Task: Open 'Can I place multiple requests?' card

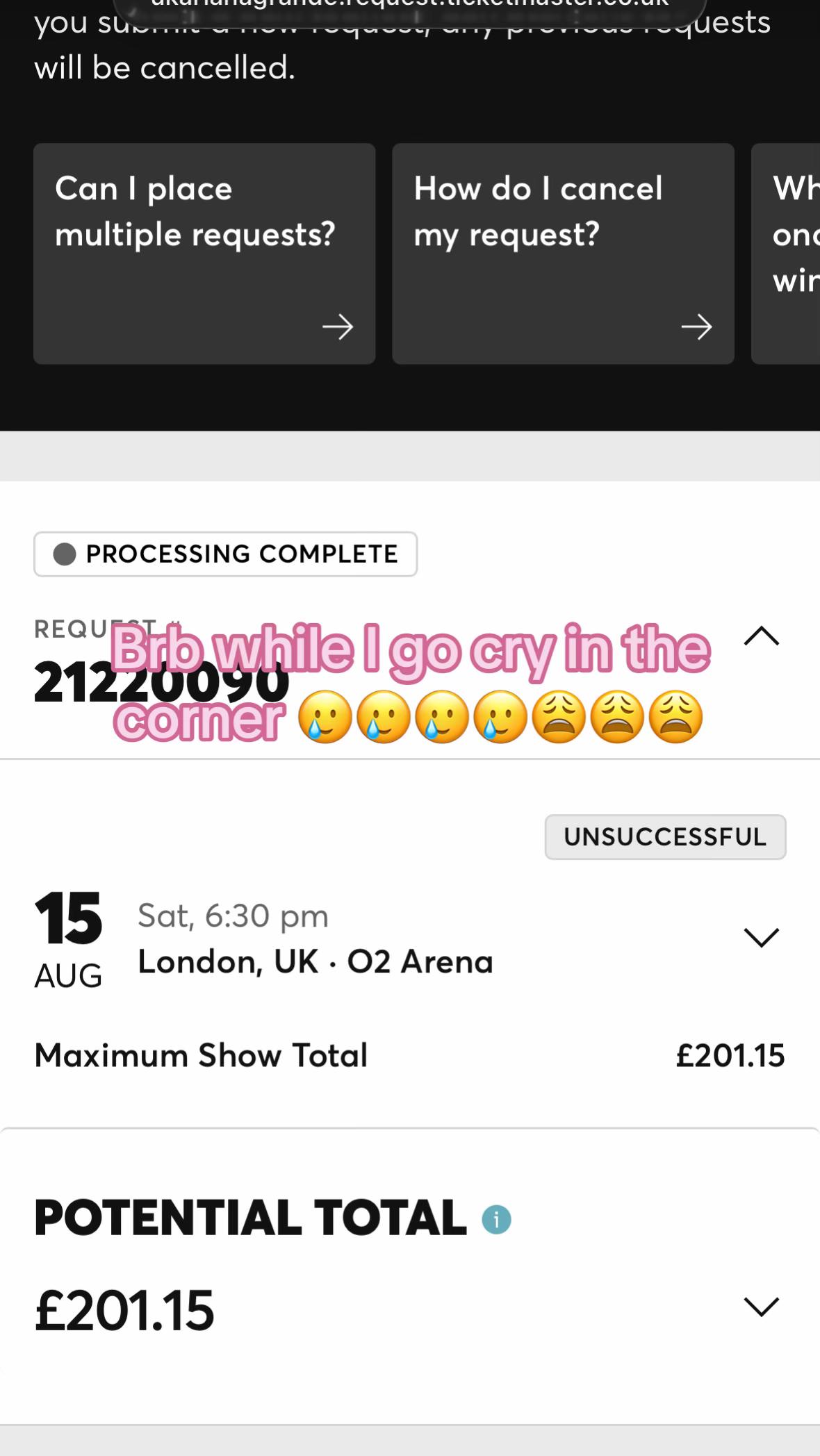Action: pyautogui.click(x=204, y=254)
